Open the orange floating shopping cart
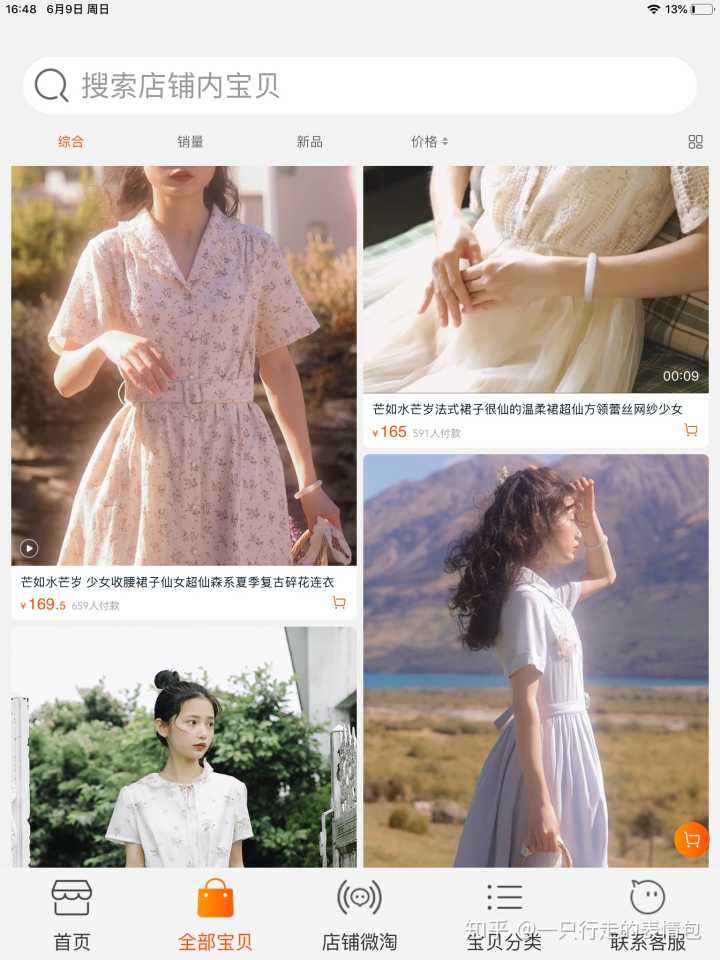This screenshot has width=720, height=960. 691,840
